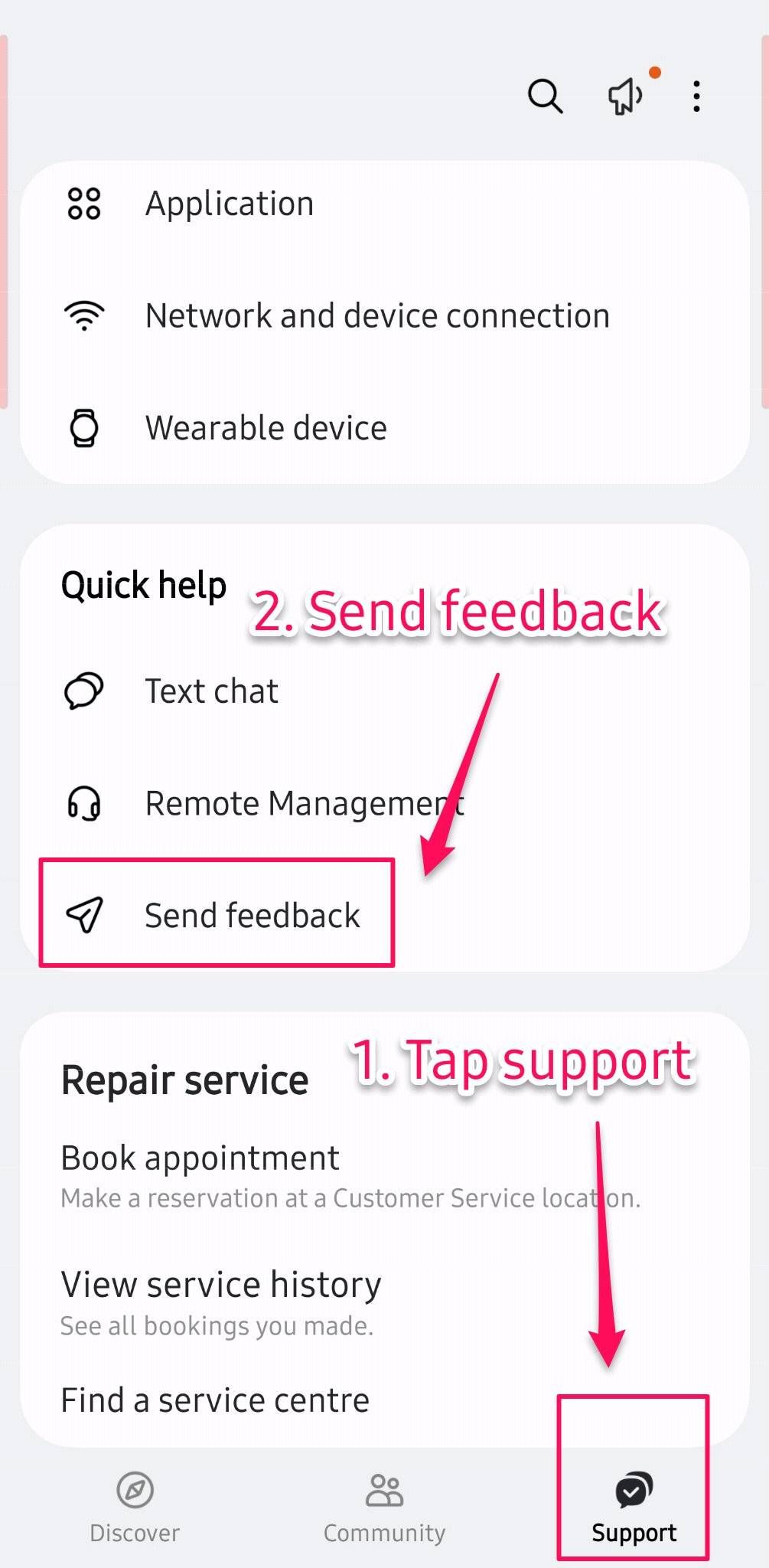The width and height of the screenshot is (769, 1568).
Task: Open the search icon
Action: (x=545, y=96)
